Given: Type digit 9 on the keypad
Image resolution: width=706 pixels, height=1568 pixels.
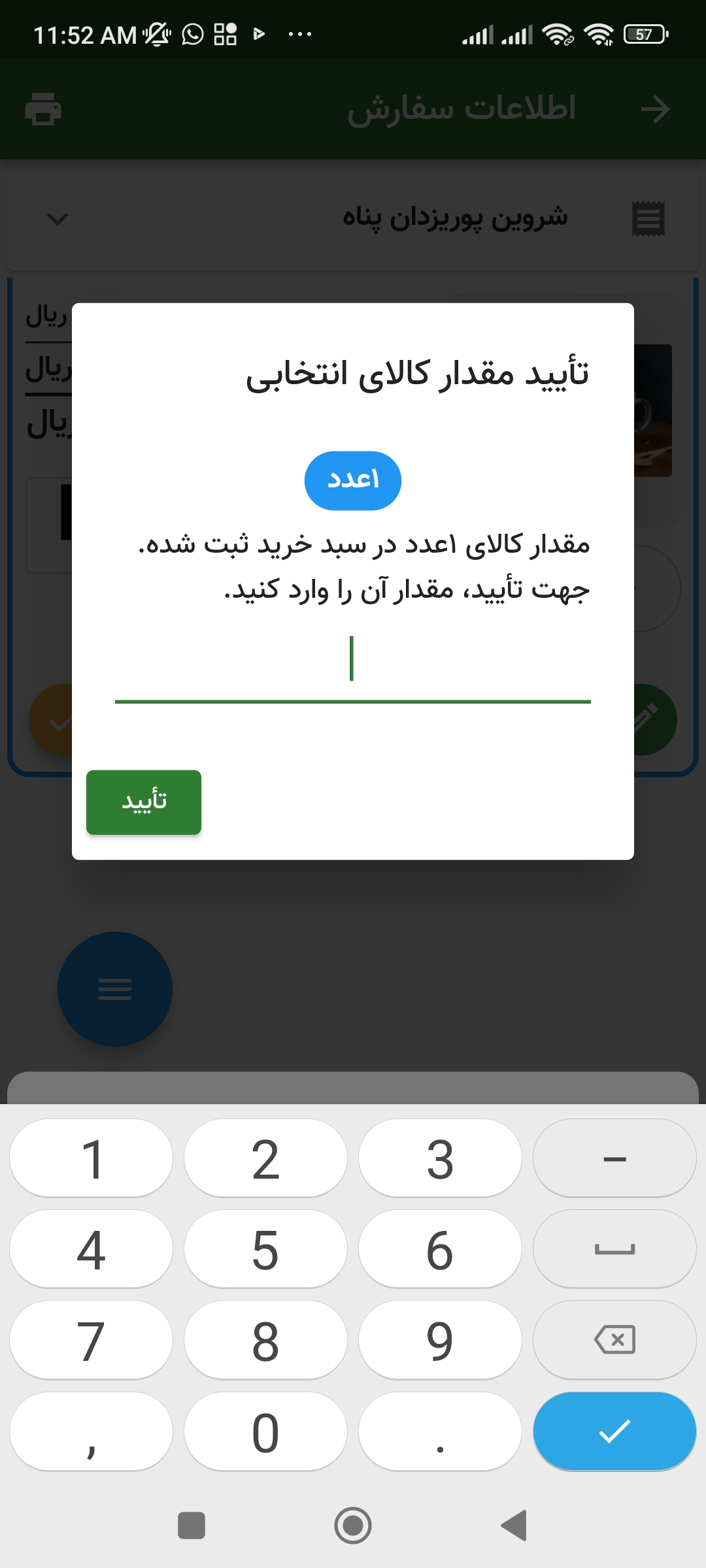Looking at the screenshot, I should pyautogui.click(x=440, y=1340).
